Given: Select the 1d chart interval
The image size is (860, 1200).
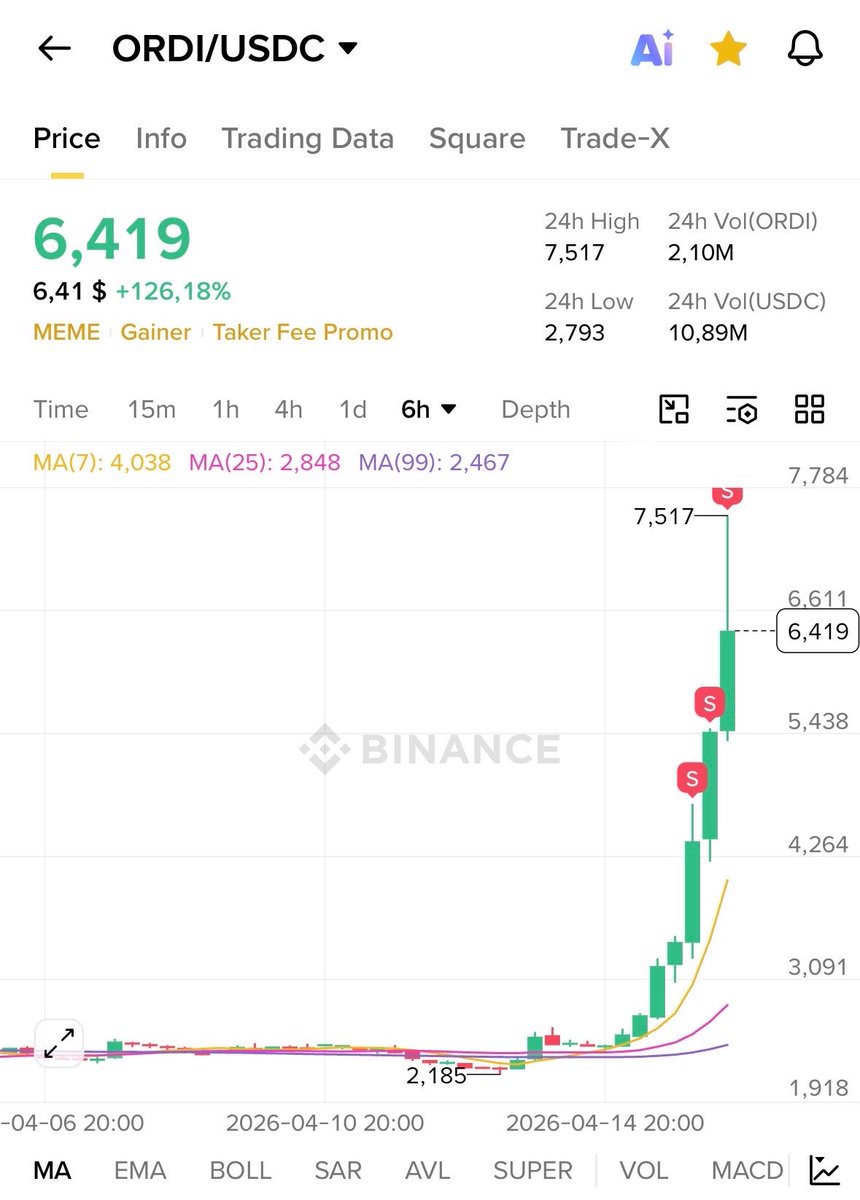Looking at the screenshot, I should click(352, 409).
